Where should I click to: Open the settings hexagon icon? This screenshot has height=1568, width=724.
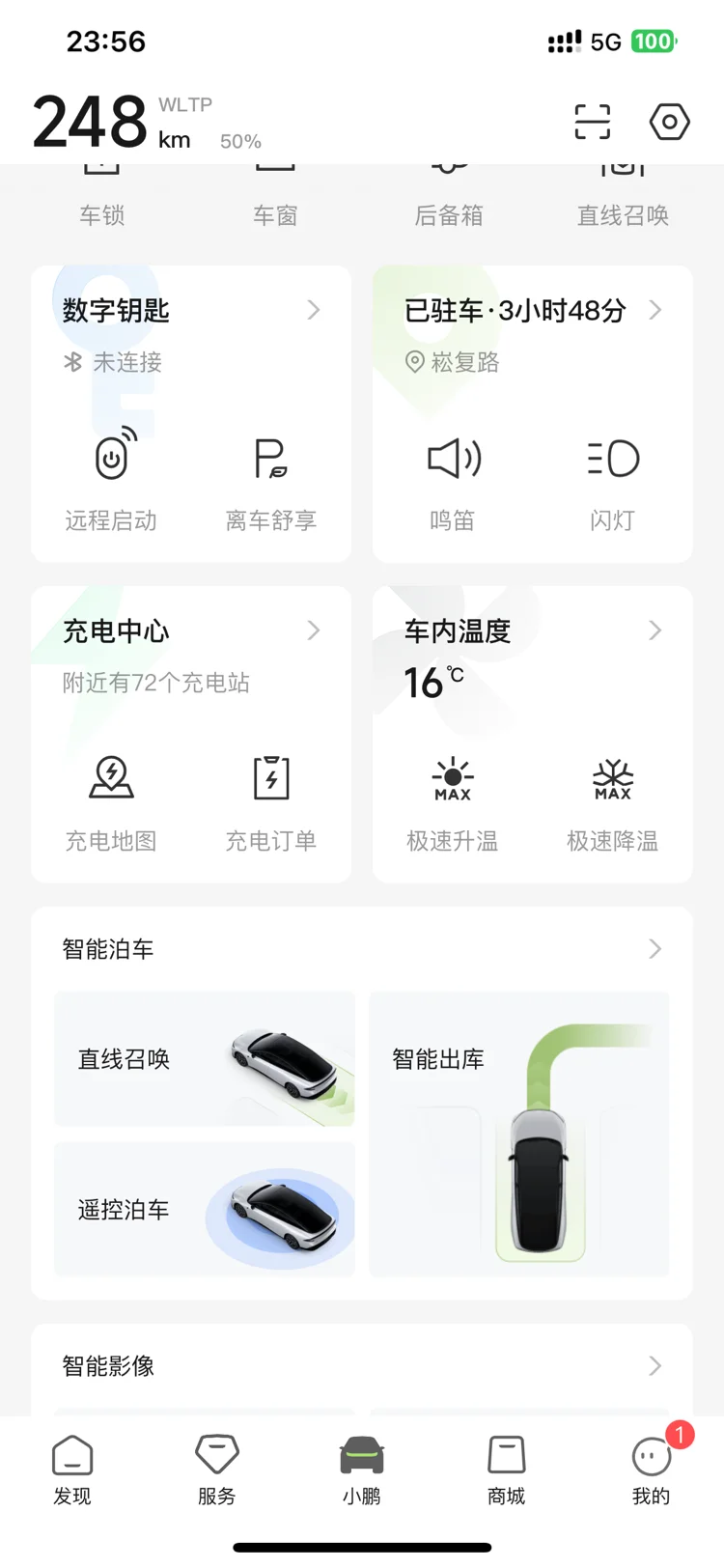pos(669,122)
